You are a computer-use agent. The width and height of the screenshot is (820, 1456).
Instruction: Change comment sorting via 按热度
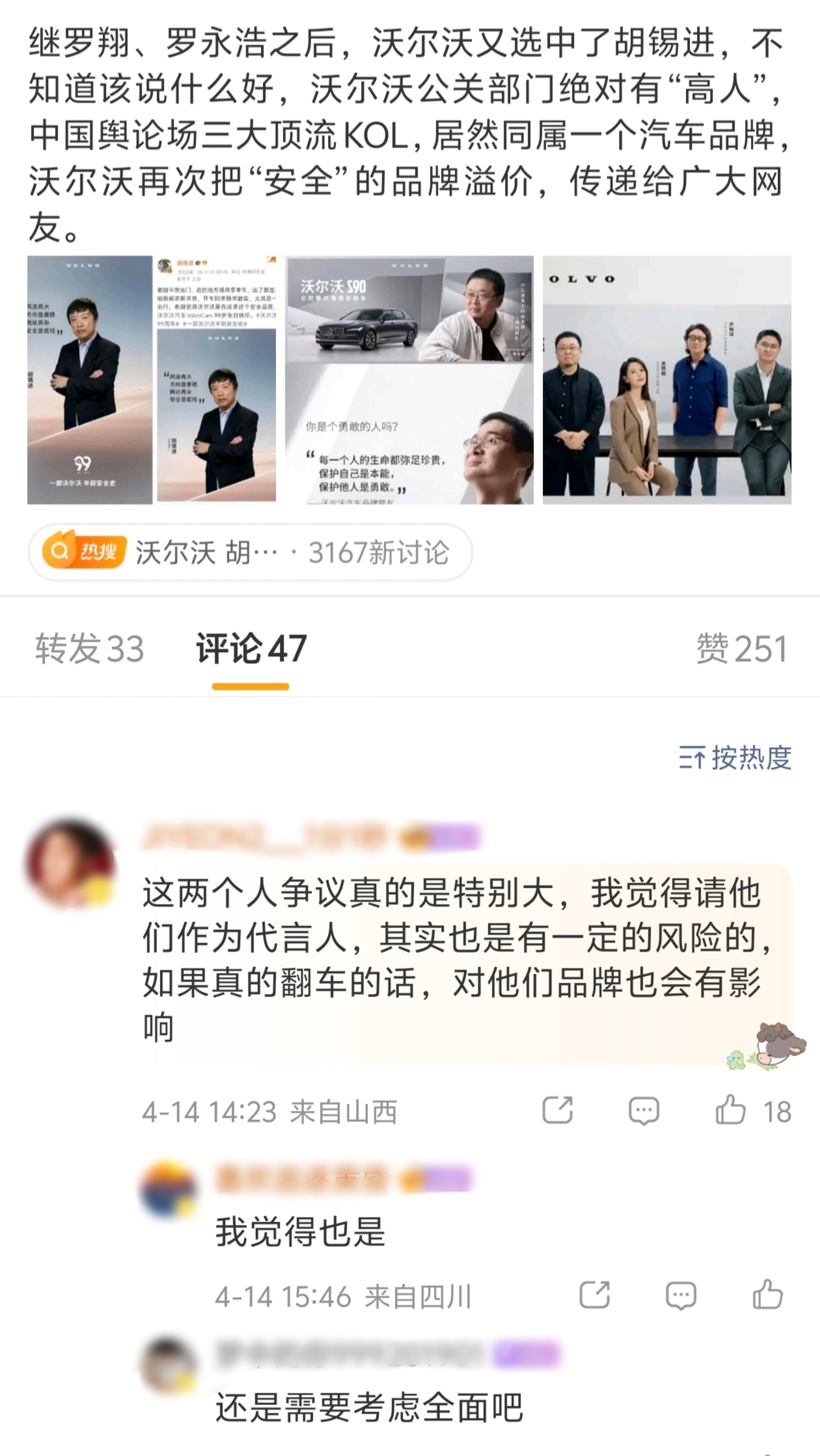coord(735,758)
